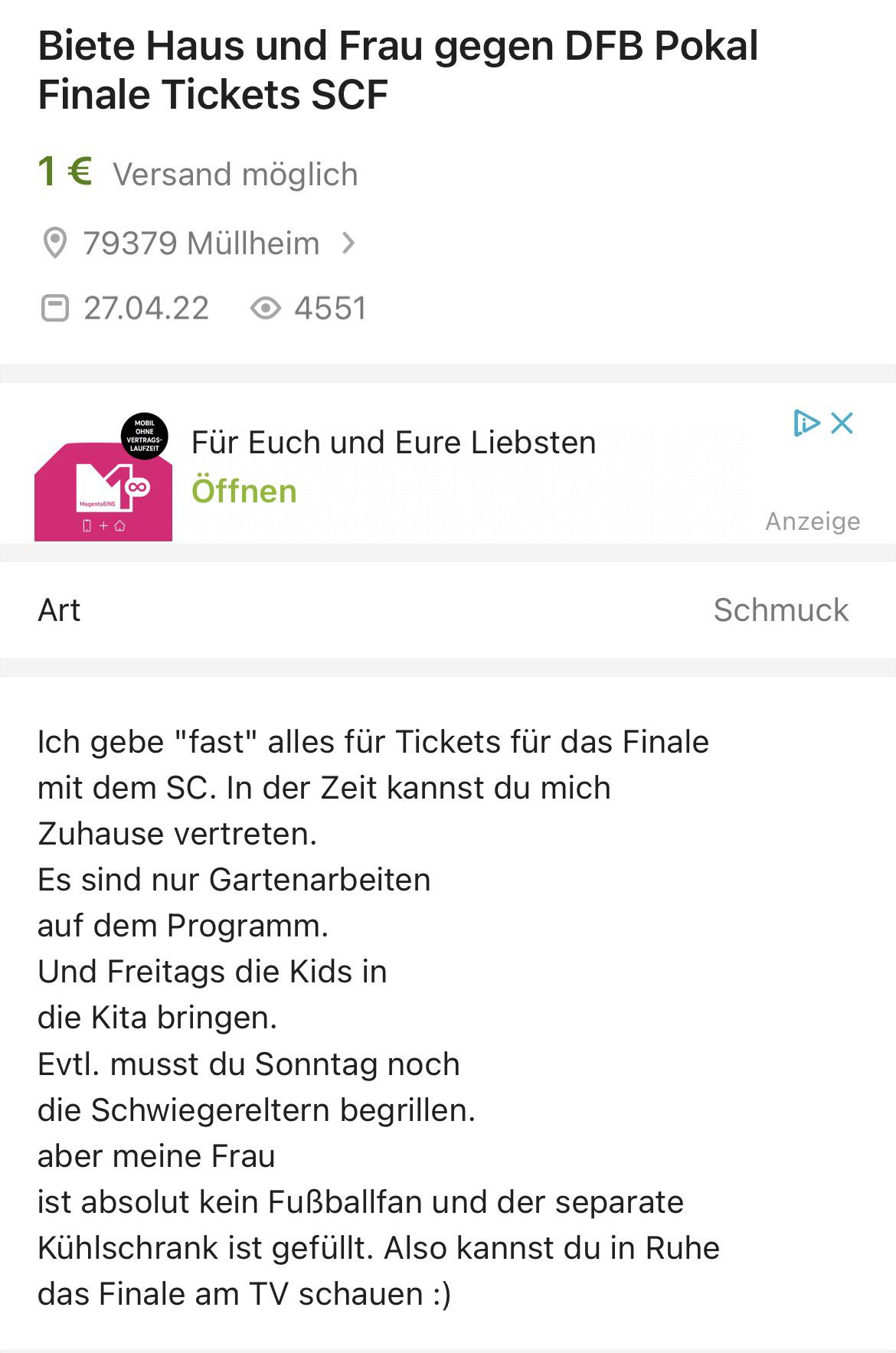Screen dimensions: 896x1353
Task: Click the Anzeige label
Action: pyautogui.click(x=812, y=521)
